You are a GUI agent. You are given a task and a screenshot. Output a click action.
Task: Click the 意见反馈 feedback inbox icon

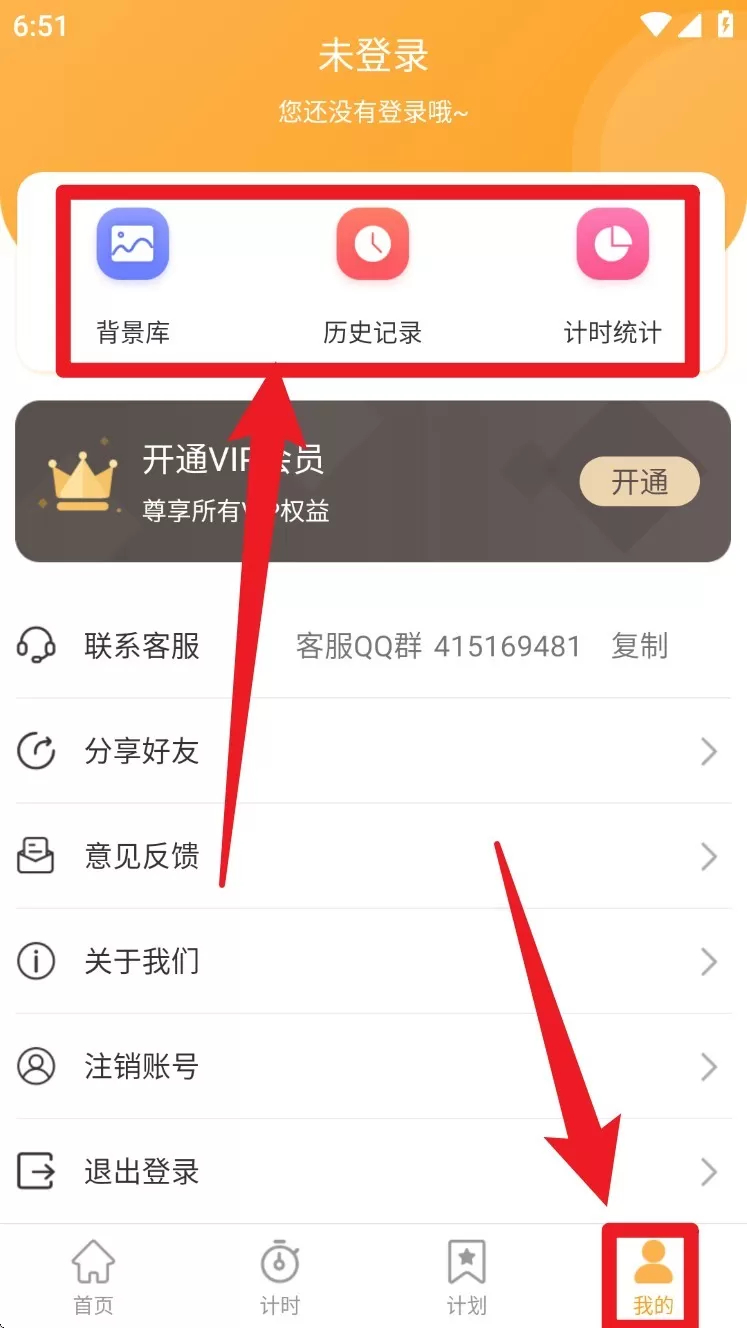pyautogui.click(x=36, y=856)
